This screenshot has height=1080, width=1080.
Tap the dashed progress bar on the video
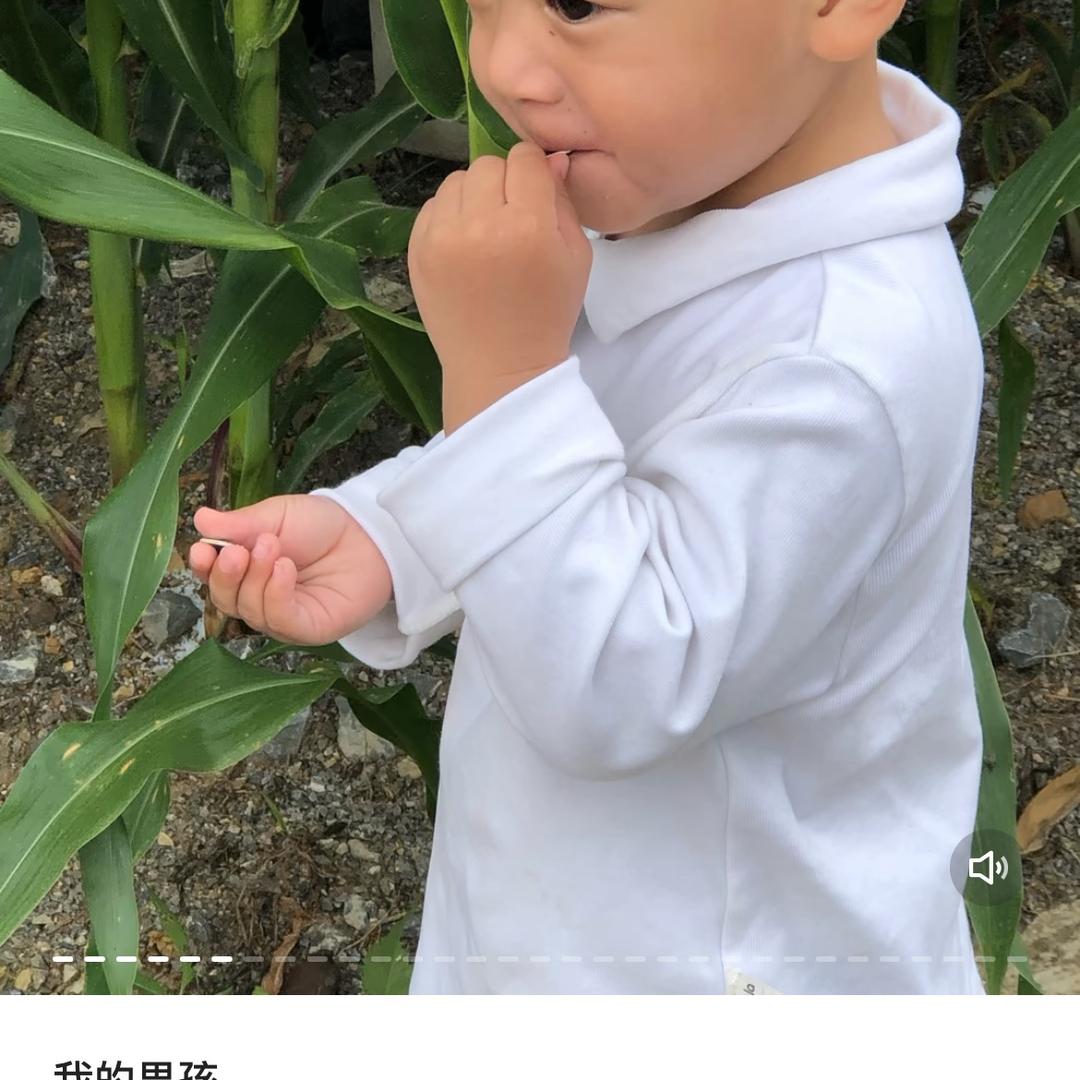click(540, 959)
